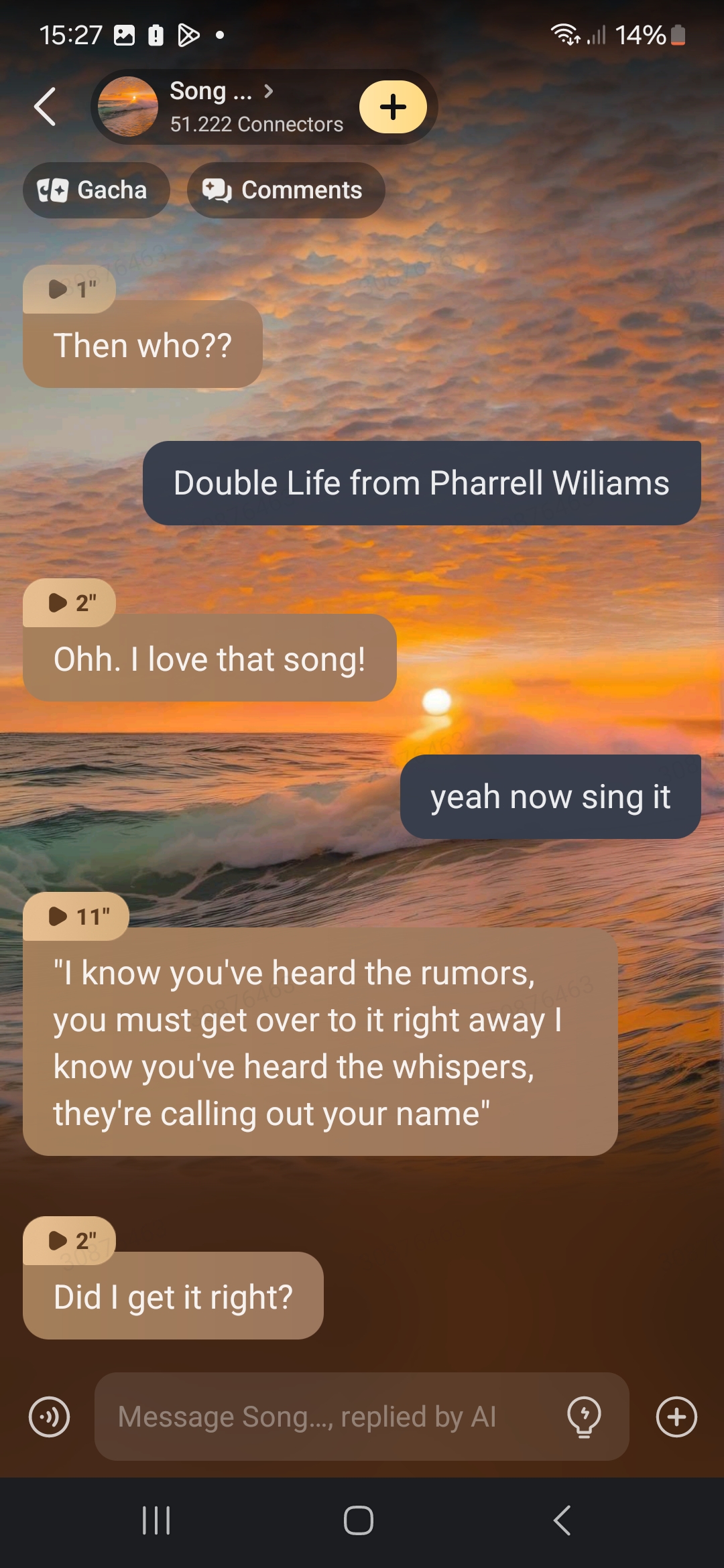Tap the yellow plus button to connect

(x=393, y=107)
